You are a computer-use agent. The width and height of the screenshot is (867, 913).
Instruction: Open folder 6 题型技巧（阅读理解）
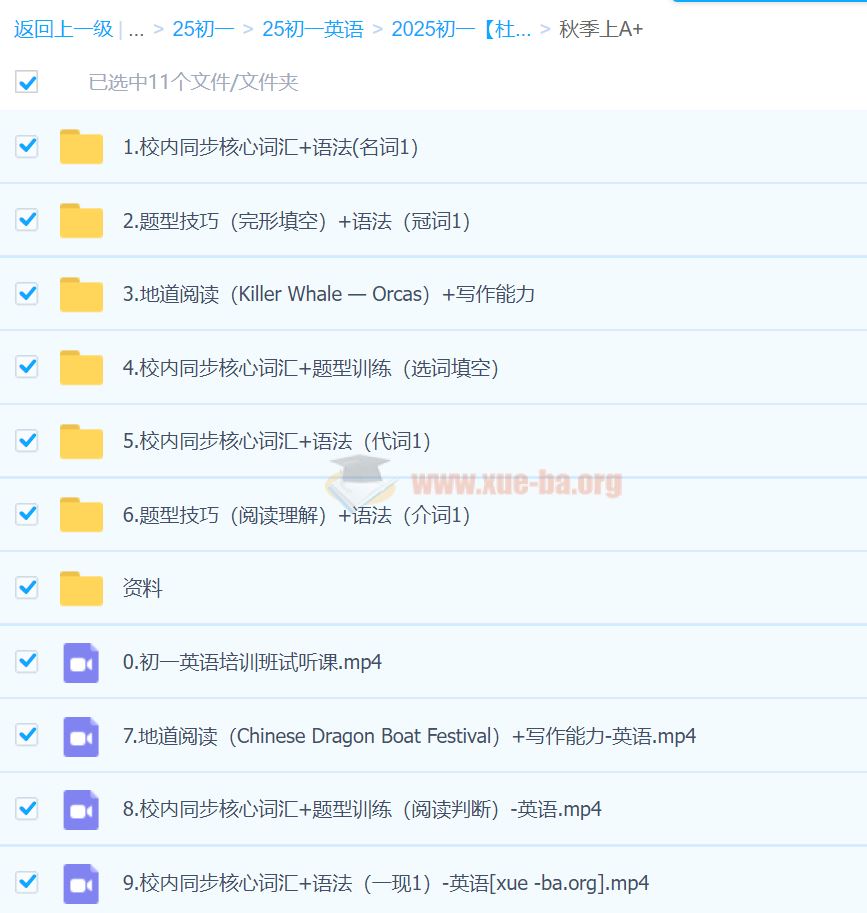[x=296, y=515]
